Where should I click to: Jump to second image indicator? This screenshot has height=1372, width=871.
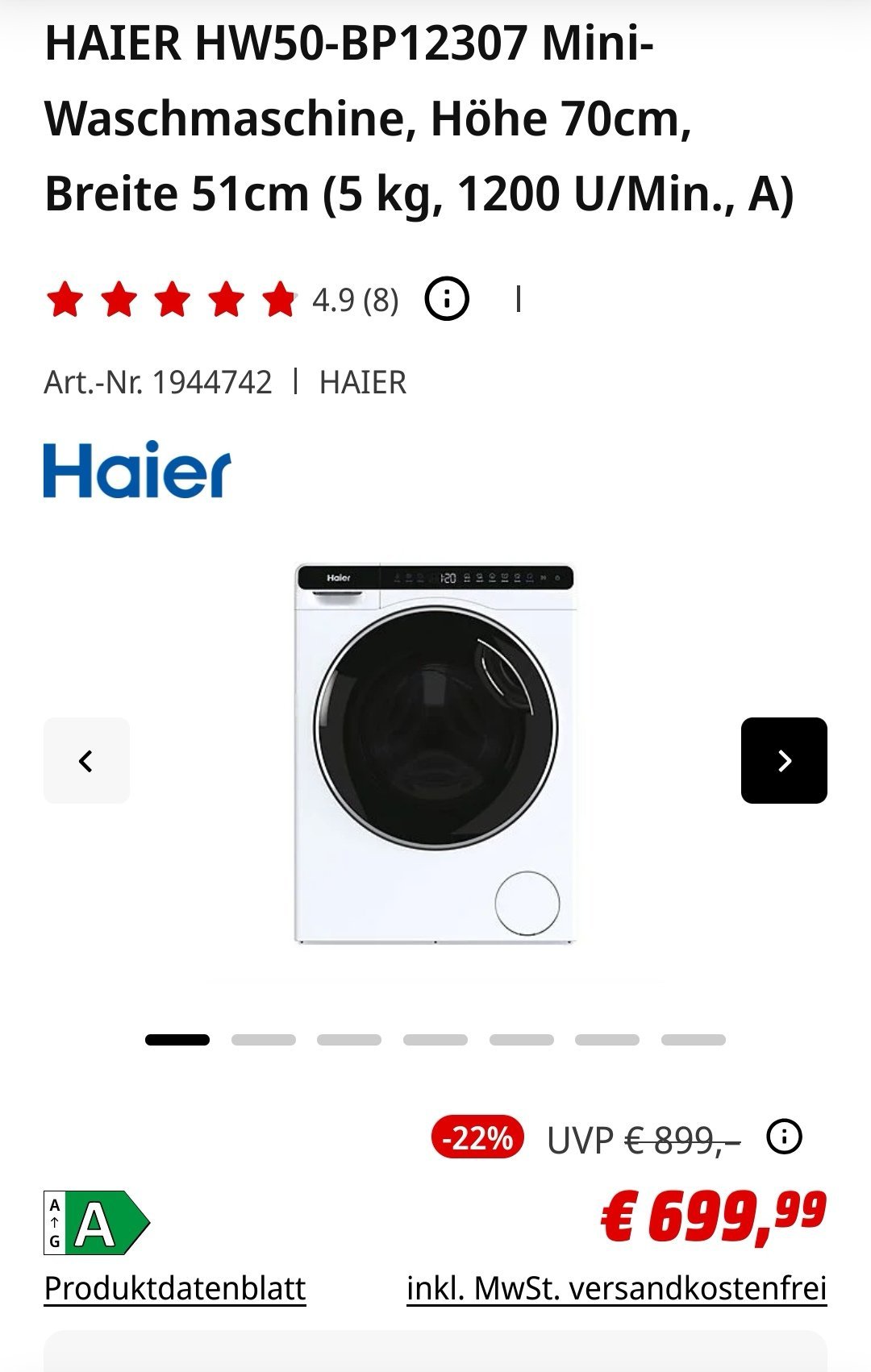coord(264,1040)
